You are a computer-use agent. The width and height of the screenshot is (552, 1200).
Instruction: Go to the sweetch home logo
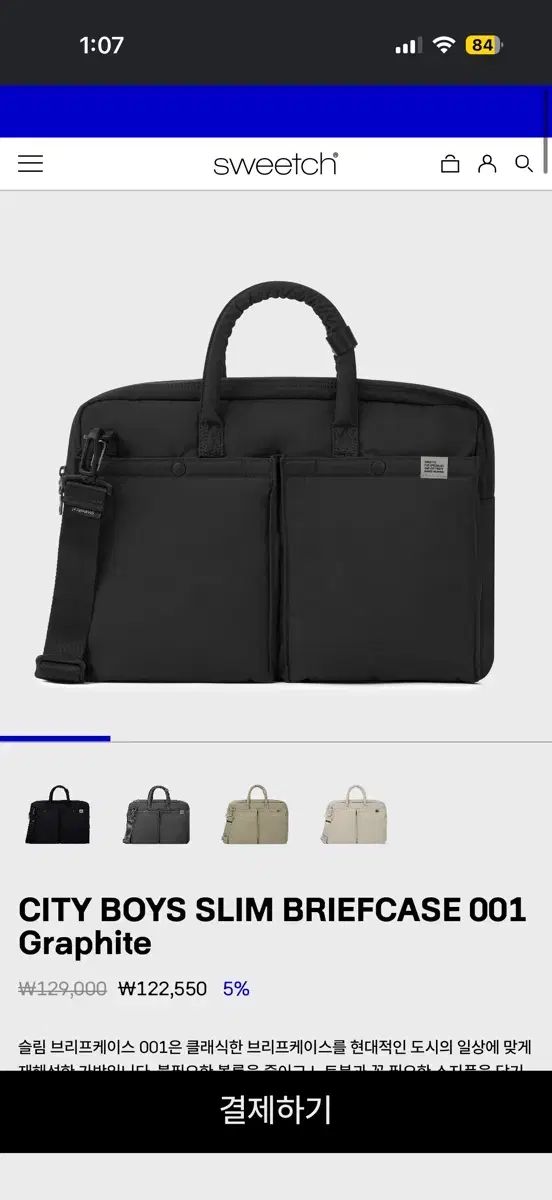pyautogui.click(x=275, y=164)
